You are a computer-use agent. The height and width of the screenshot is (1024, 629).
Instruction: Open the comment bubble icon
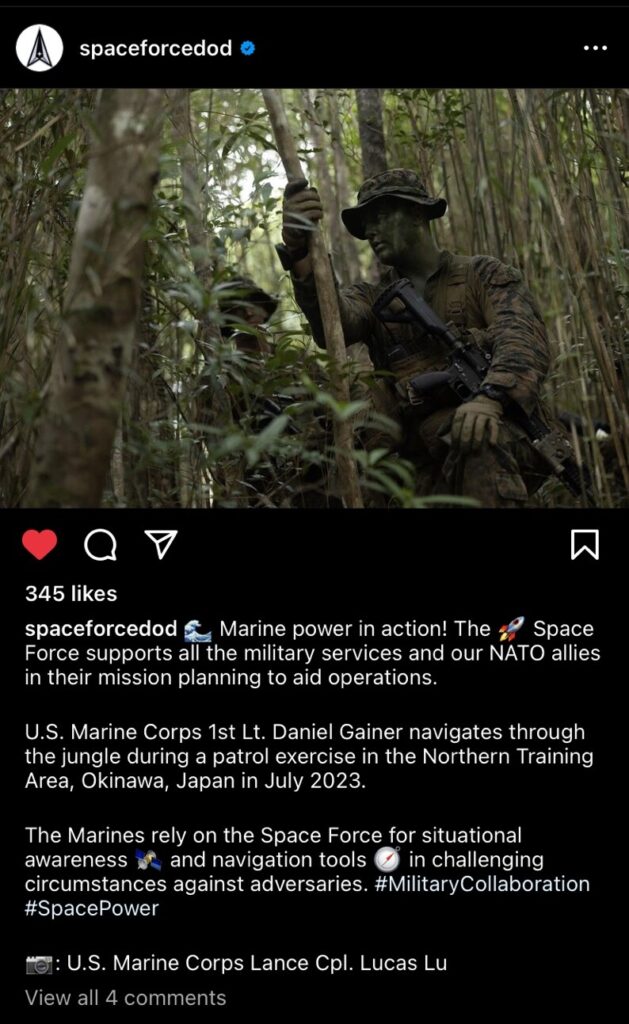(100, 545)
